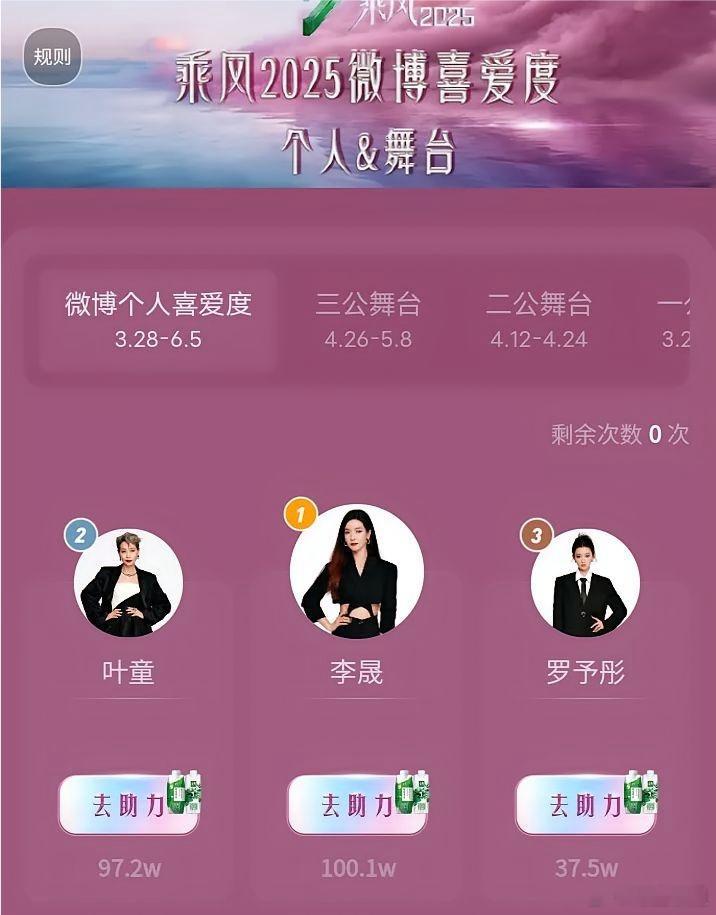Screen dimensions: 716x915
Task: Open 叶童's profile photo
Action: click(128, 583)
